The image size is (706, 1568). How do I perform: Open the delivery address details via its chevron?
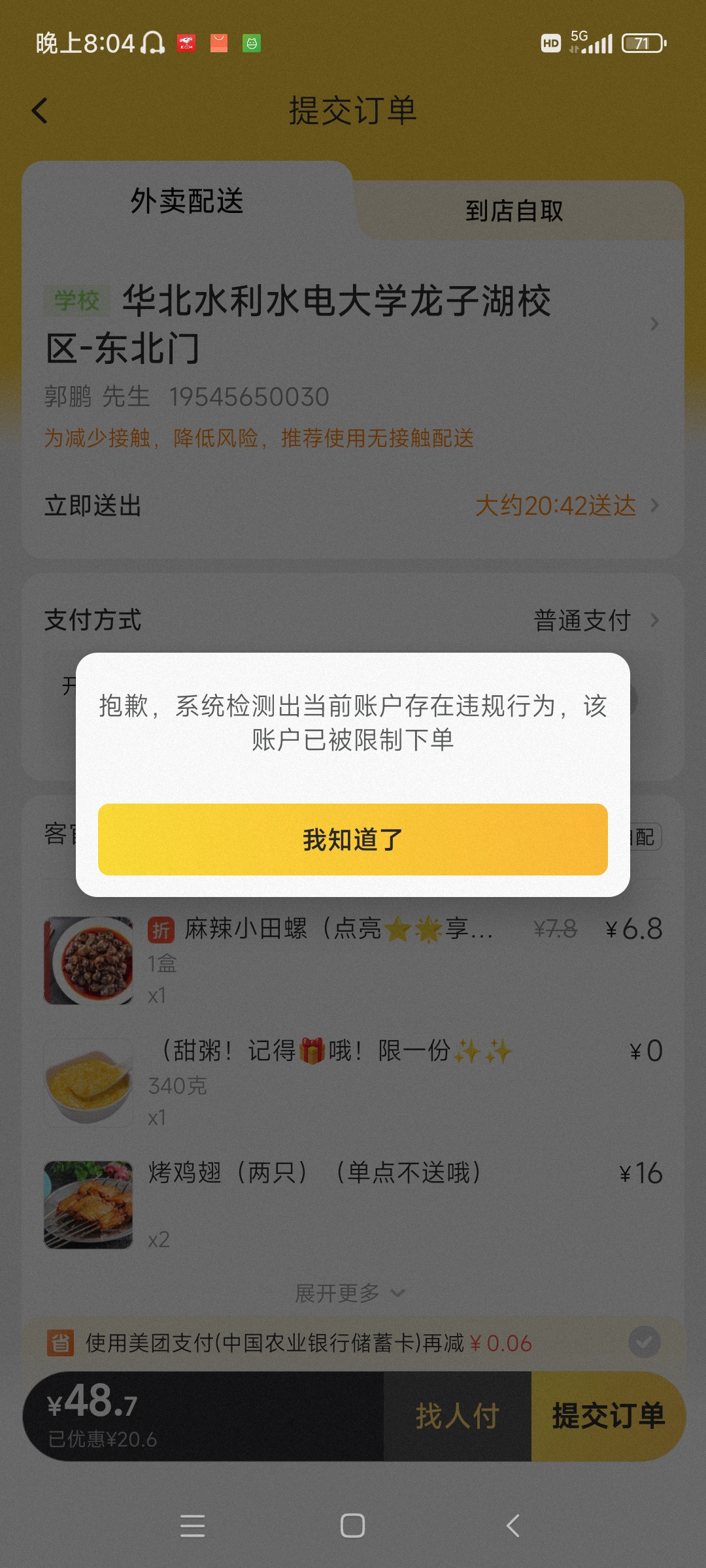pos(655,324)
